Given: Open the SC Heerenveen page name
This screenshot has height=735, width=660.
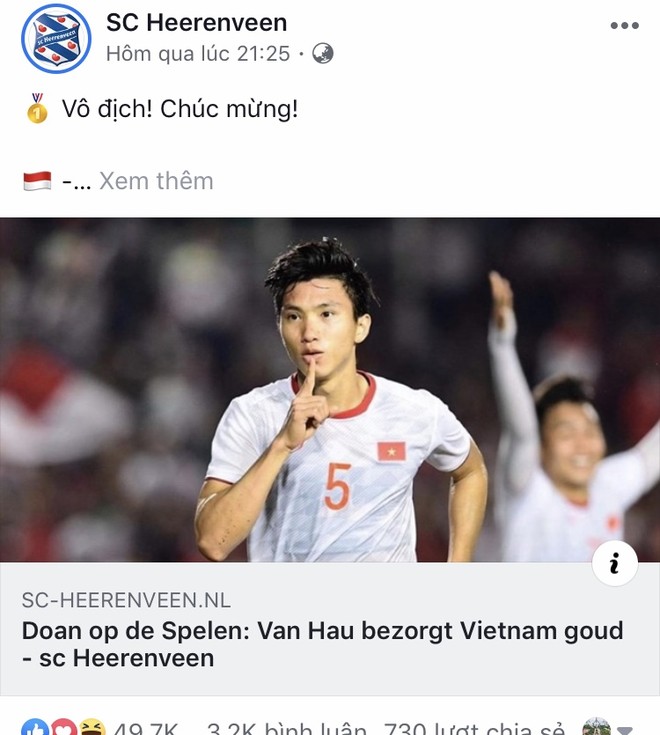Looking at the screenshot, I should 196,22.
